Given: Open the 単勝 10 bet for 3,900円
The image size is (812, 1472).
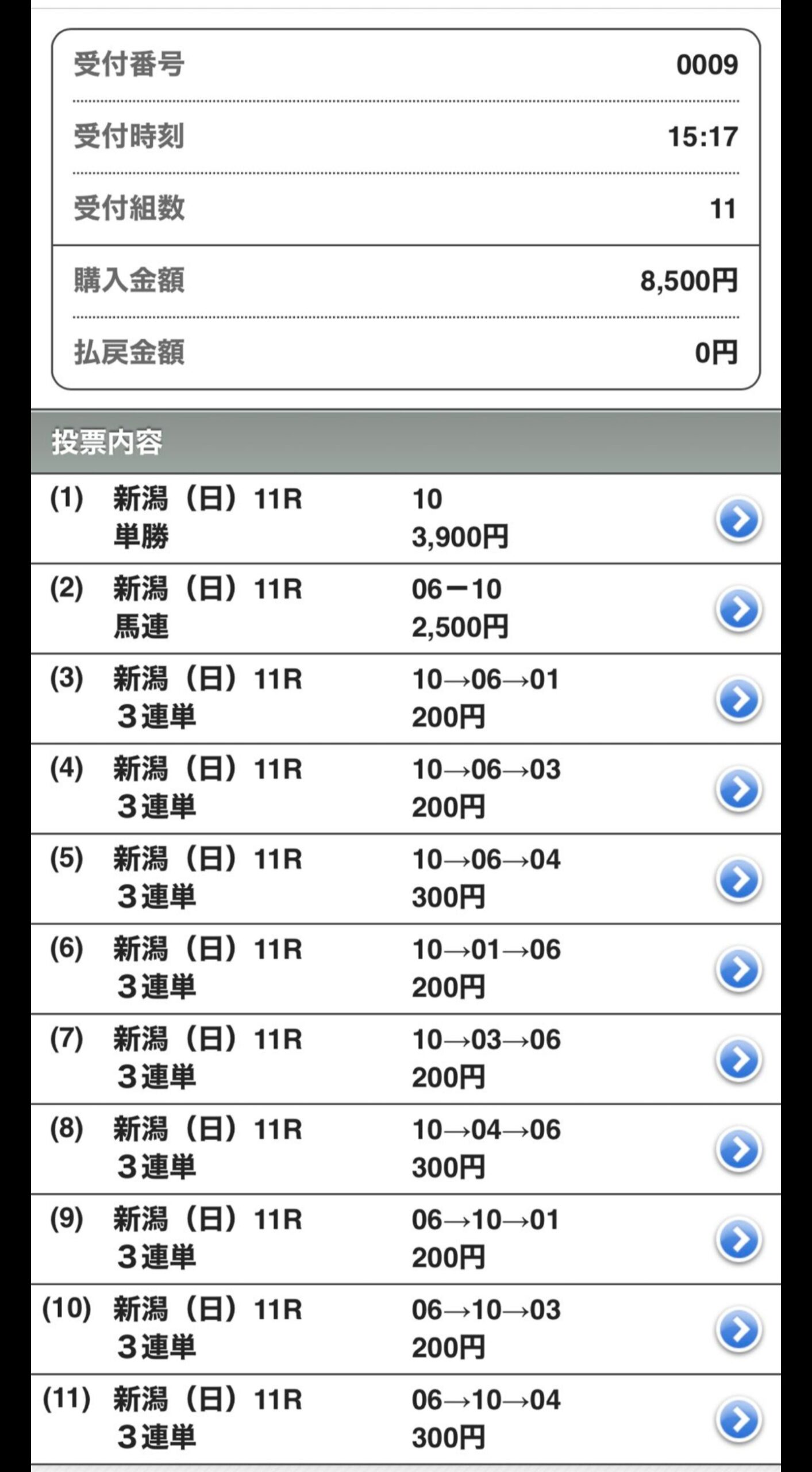Looking at the screenshot, I should point(406,519).
